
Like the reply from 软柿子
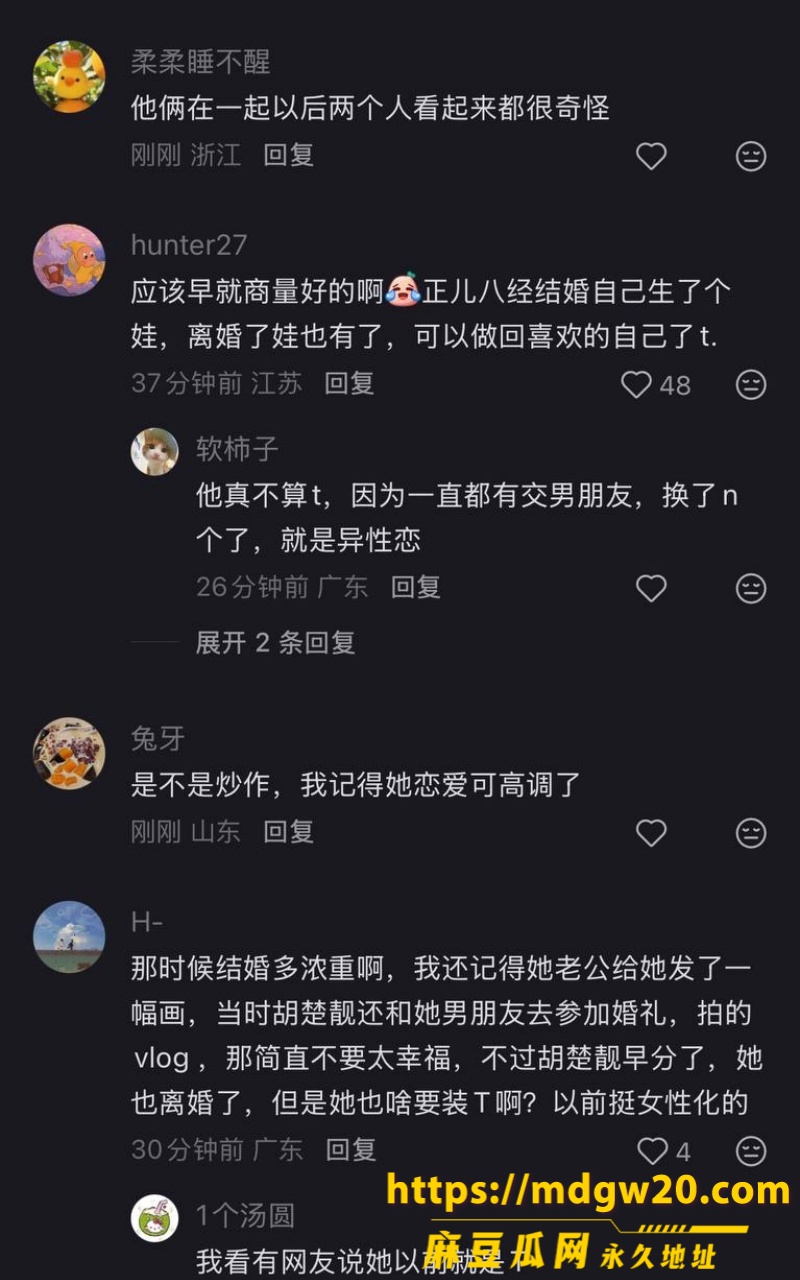click(x=651, y=588)
